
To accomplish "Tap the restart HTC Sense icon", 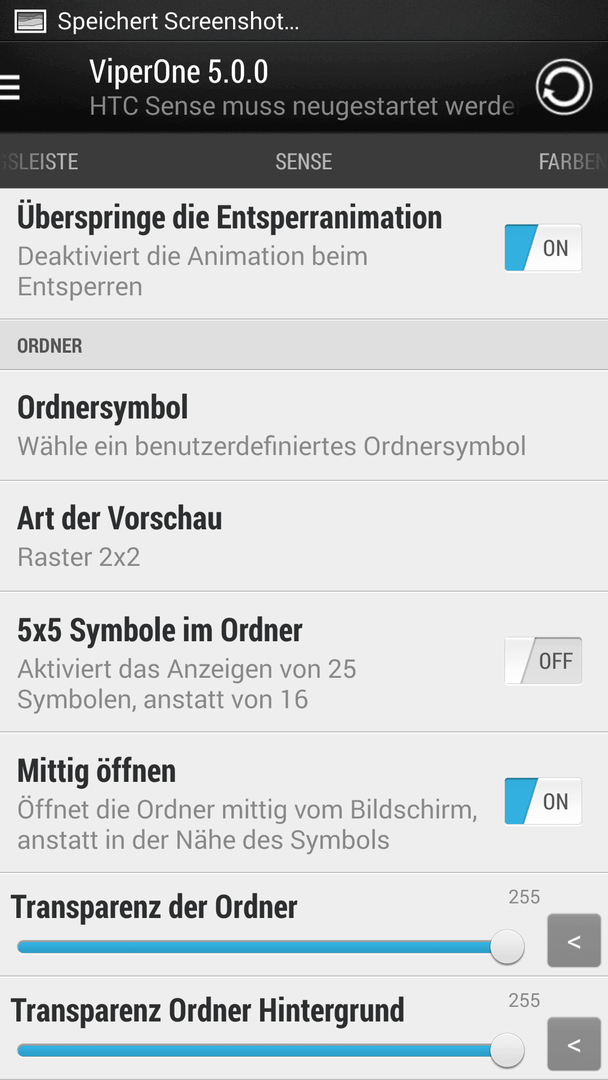I will 564,87.
